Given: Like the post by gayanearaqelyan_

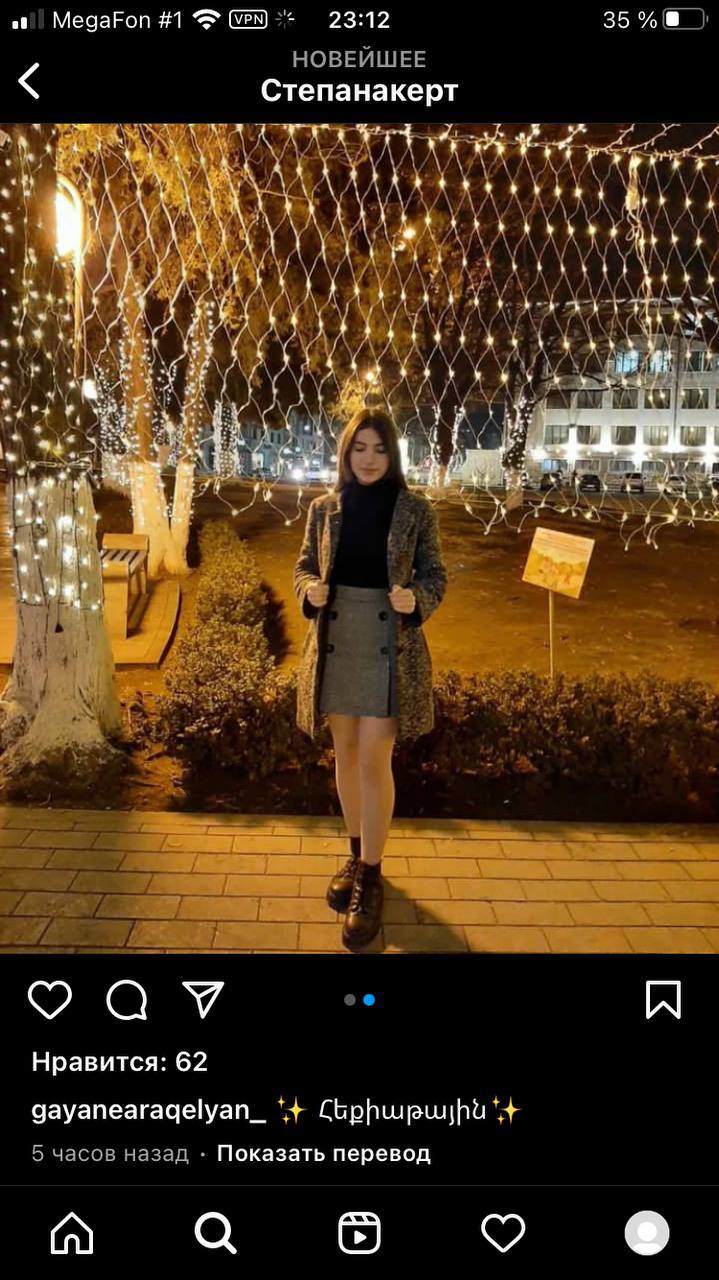Looking at the screenshot, I should pos(50,1000).
